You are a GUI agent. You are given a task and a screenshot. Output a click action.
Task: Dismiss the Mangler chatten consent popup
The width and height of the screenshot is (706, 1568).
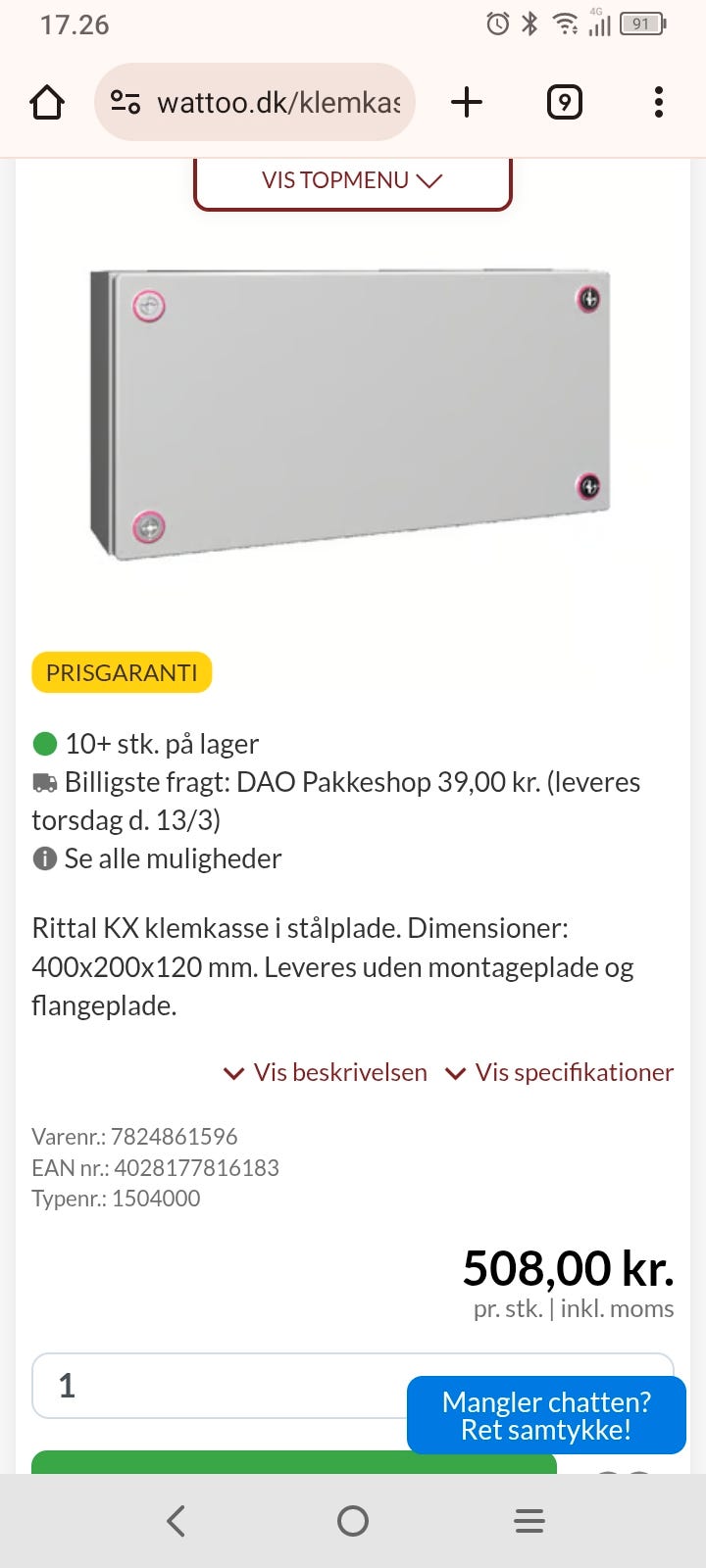pyautogui.click(x=545, y=1415)
